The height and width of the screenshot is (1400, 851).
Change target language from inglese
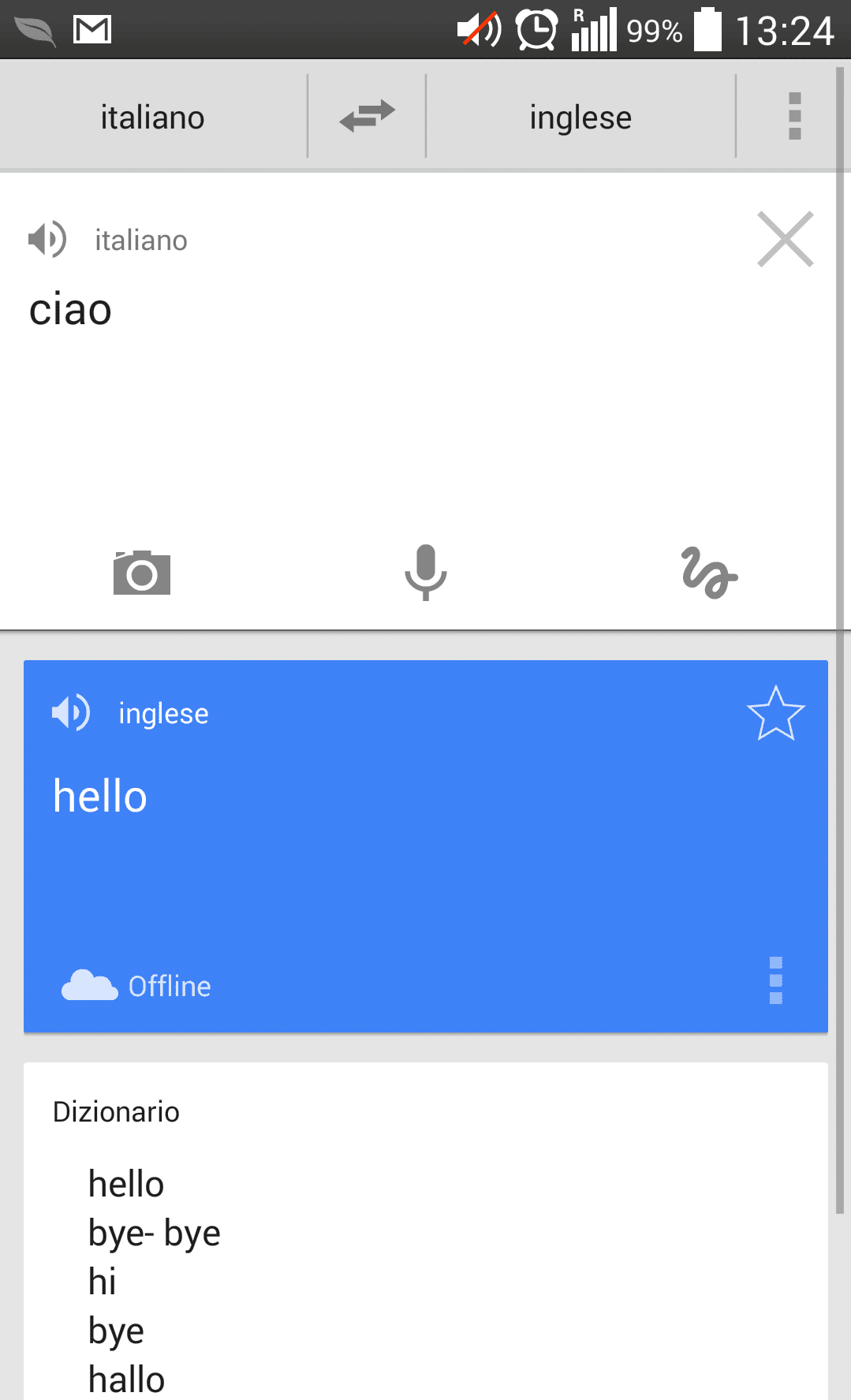pos(580,118)
